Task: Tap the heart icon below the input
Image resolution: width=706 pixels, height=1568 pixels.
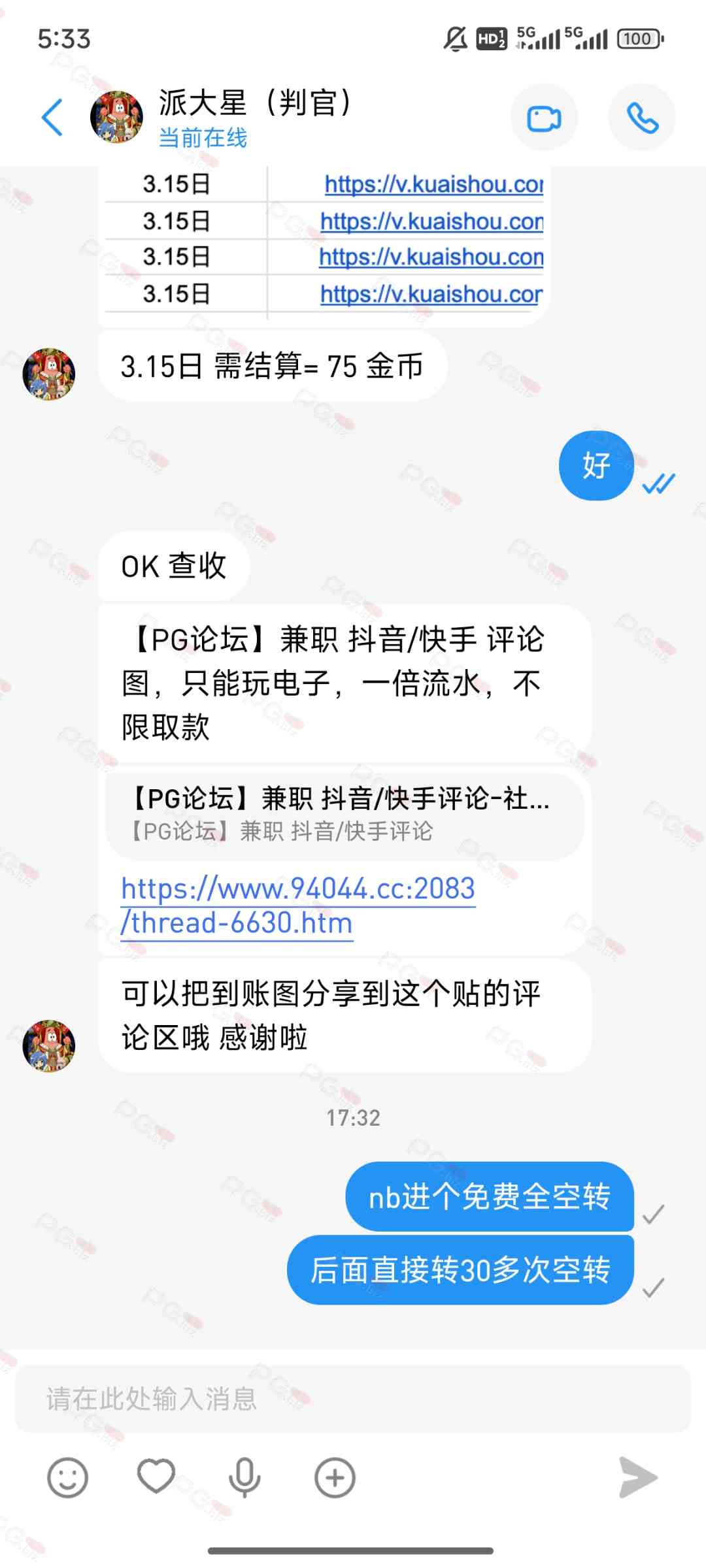Action: coord(156,1476)
